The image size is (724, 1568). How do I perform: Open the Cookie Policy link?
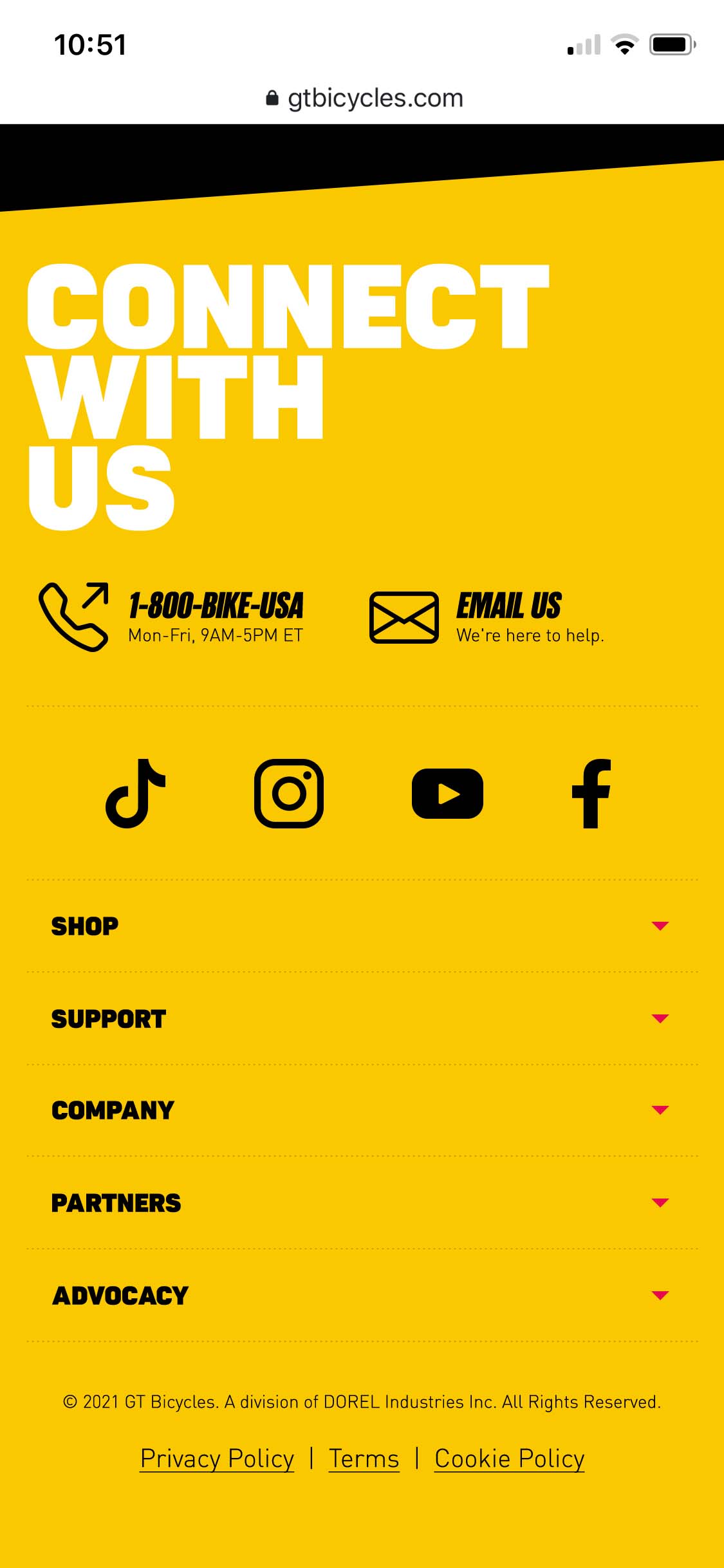pyautogui.click(x=509, y=1459)
